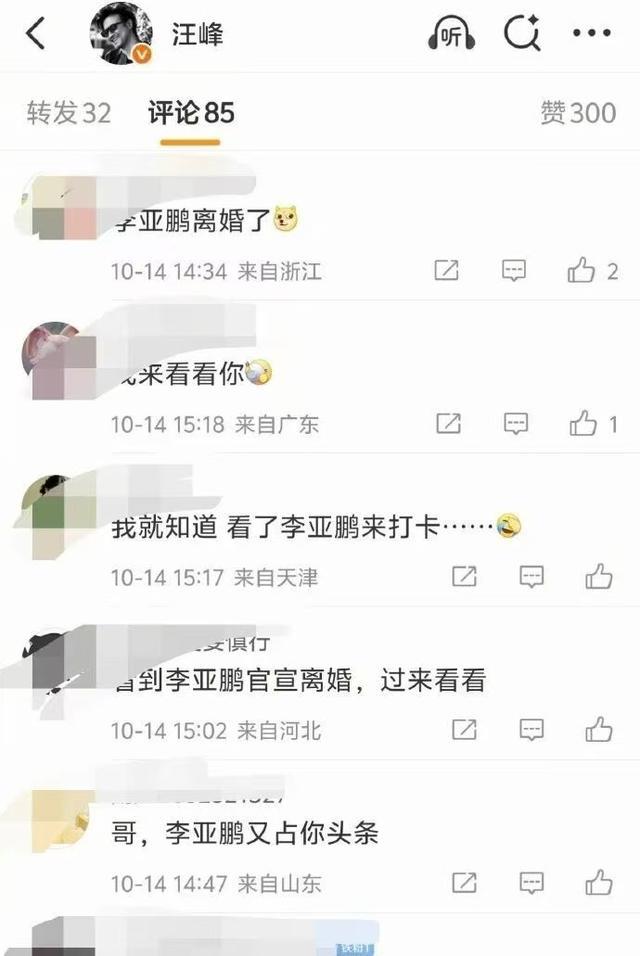This screenshot has height=956, width=640.
Task: Reply to the comment 李亚鹏离婚了
Action: 514,270
